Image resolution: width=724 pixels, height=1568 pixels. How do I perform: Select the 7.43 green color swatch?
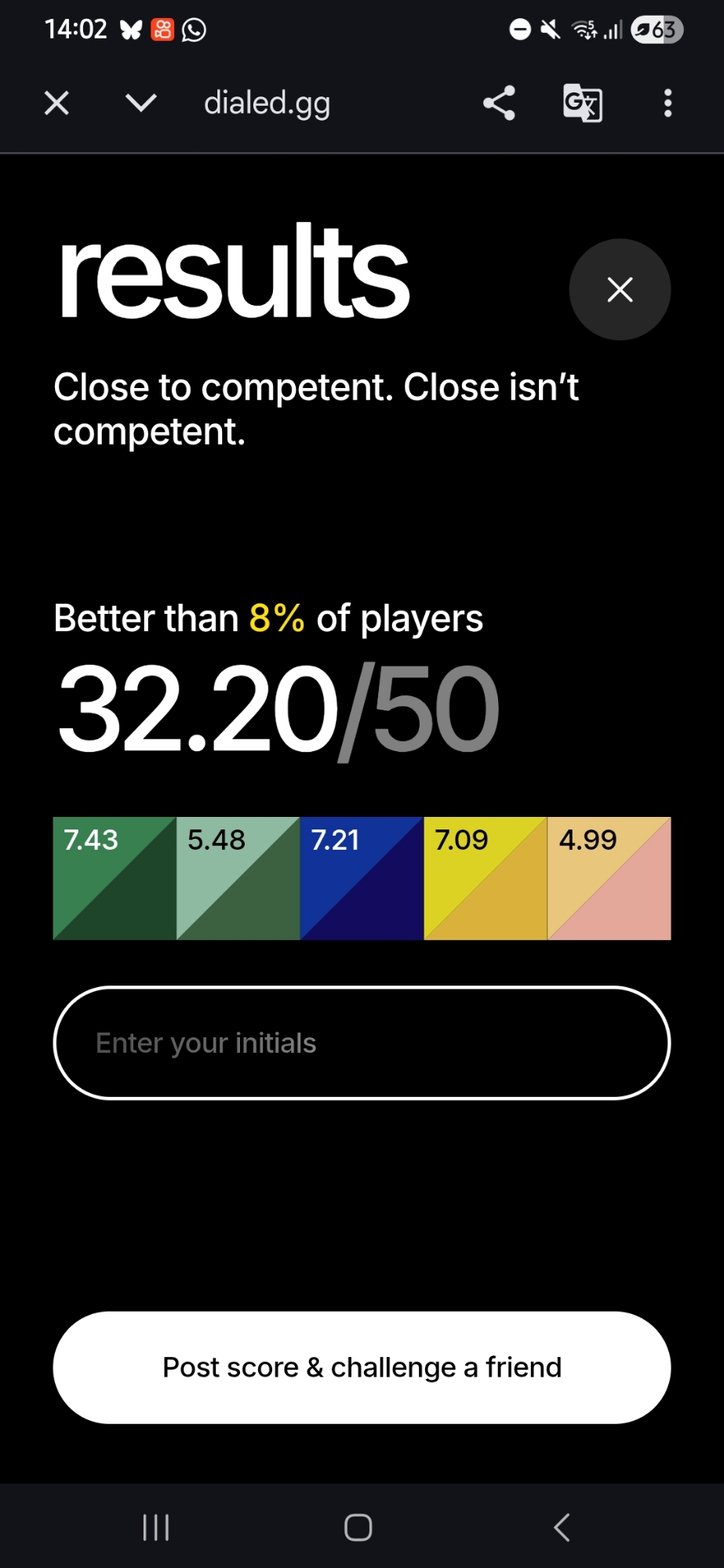pos(115,878)
